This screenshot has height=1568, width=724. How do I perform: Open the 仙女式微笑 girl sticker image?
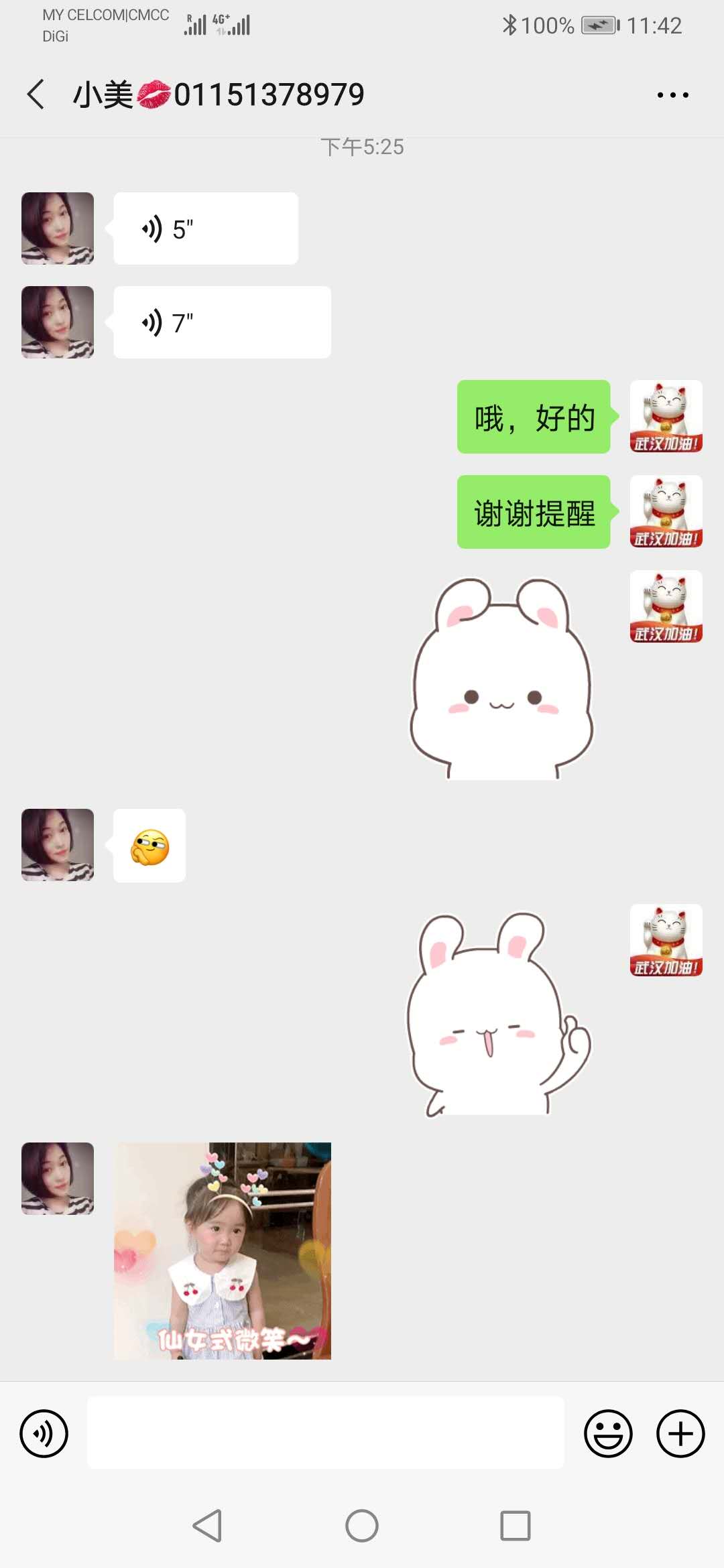click(223, 1250)
